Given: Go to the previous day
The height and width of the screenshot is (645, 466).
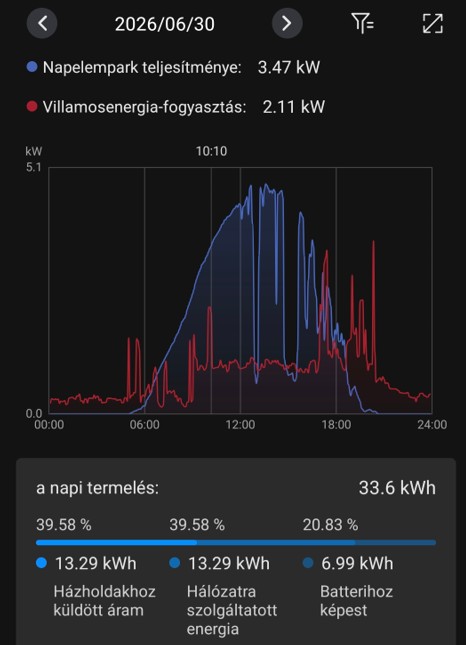Looking at the screenshot, I should (x=42, y=23).
